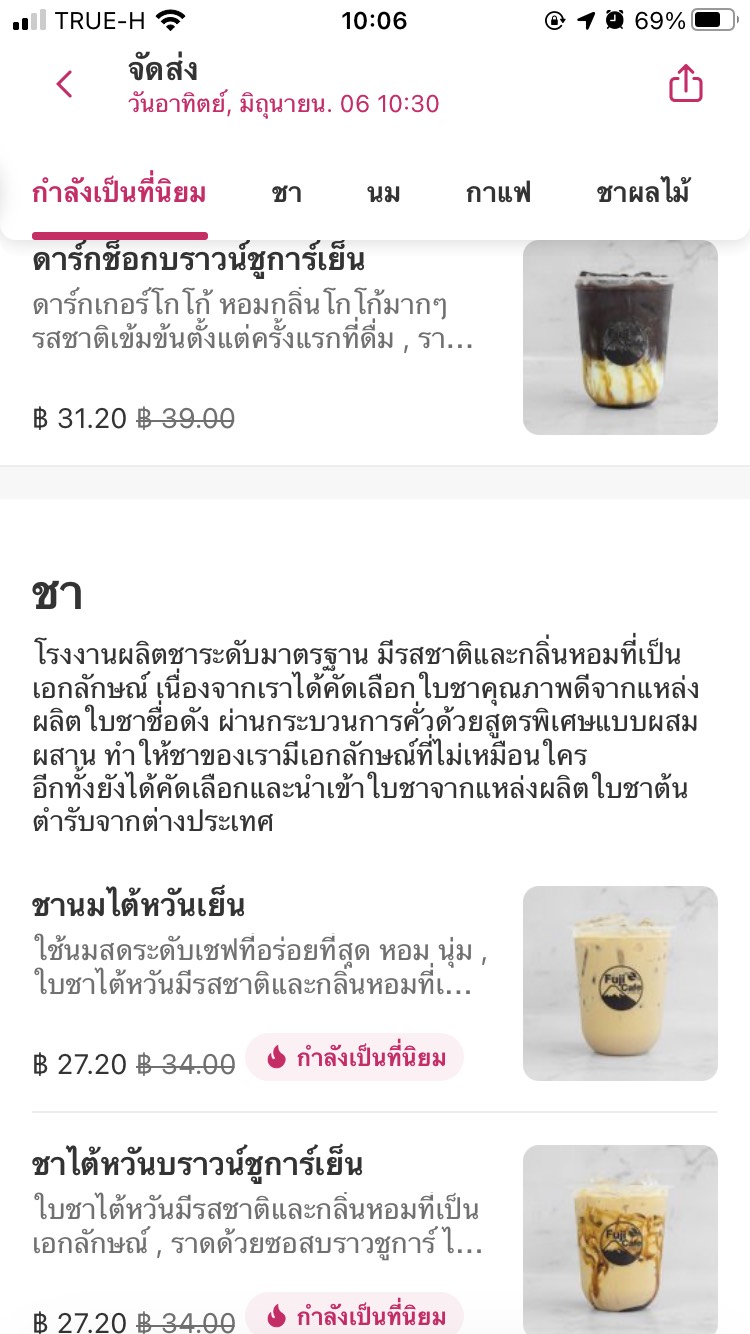Change the จัดส่ง delivery time

click(x=283, y=103)
